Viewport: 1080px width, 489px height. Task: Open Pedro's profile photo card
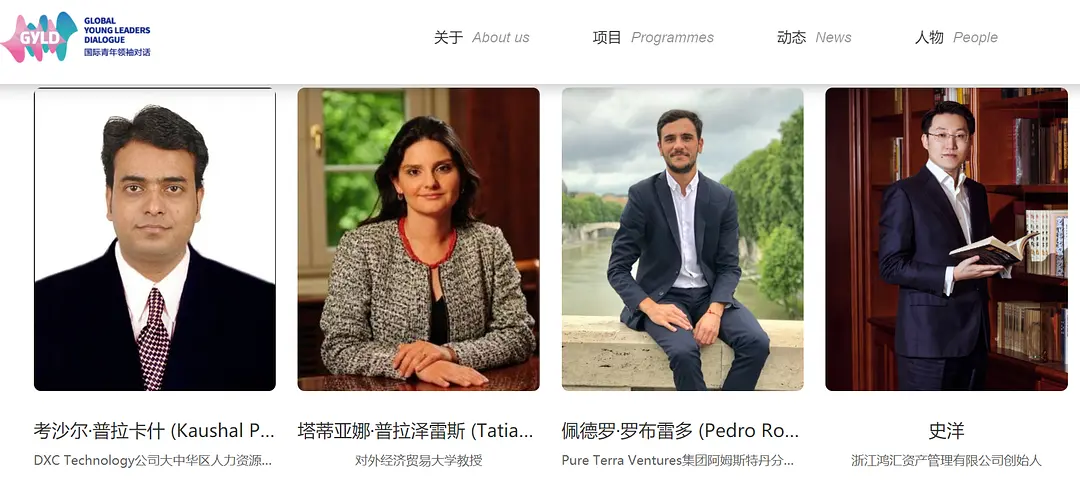tap(682, 239)
